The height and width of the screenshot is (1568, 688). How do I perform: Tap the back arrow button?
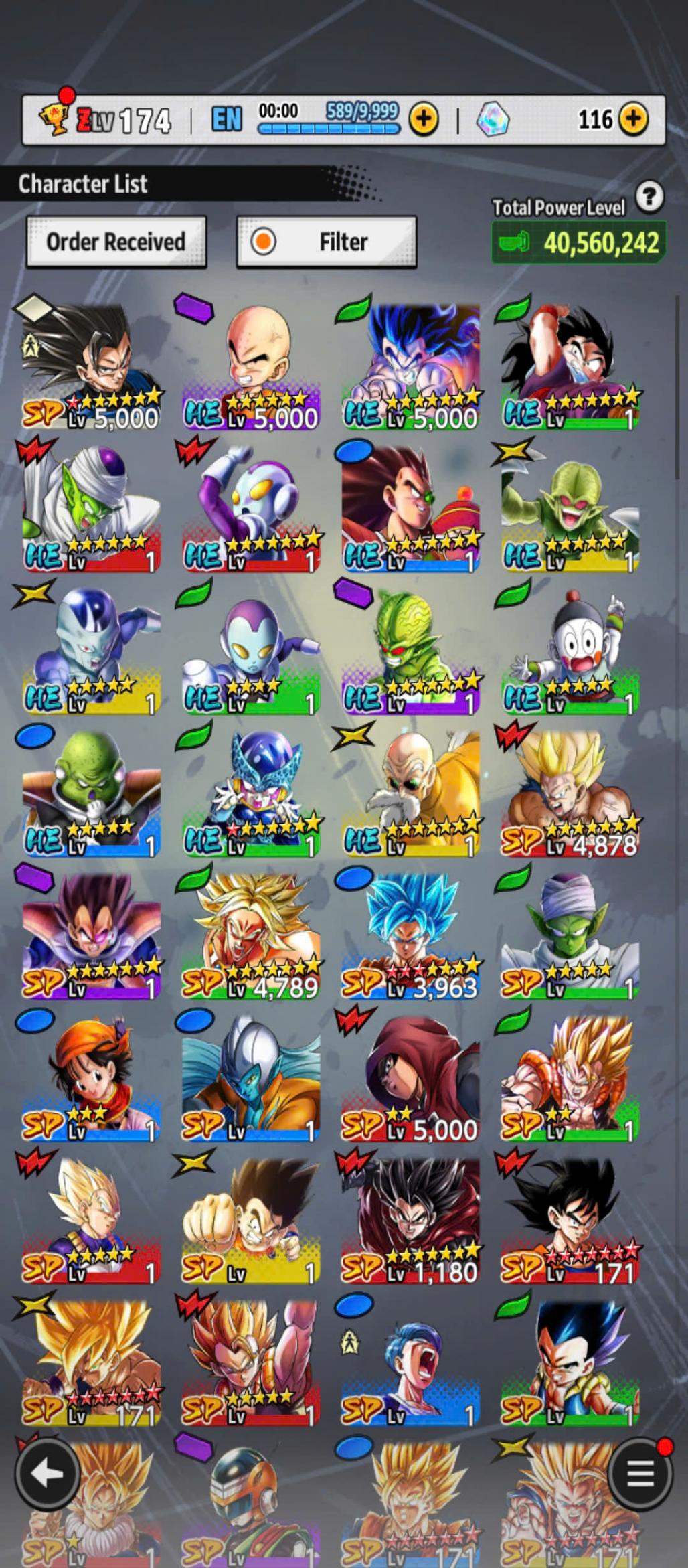click(46, 1474)
